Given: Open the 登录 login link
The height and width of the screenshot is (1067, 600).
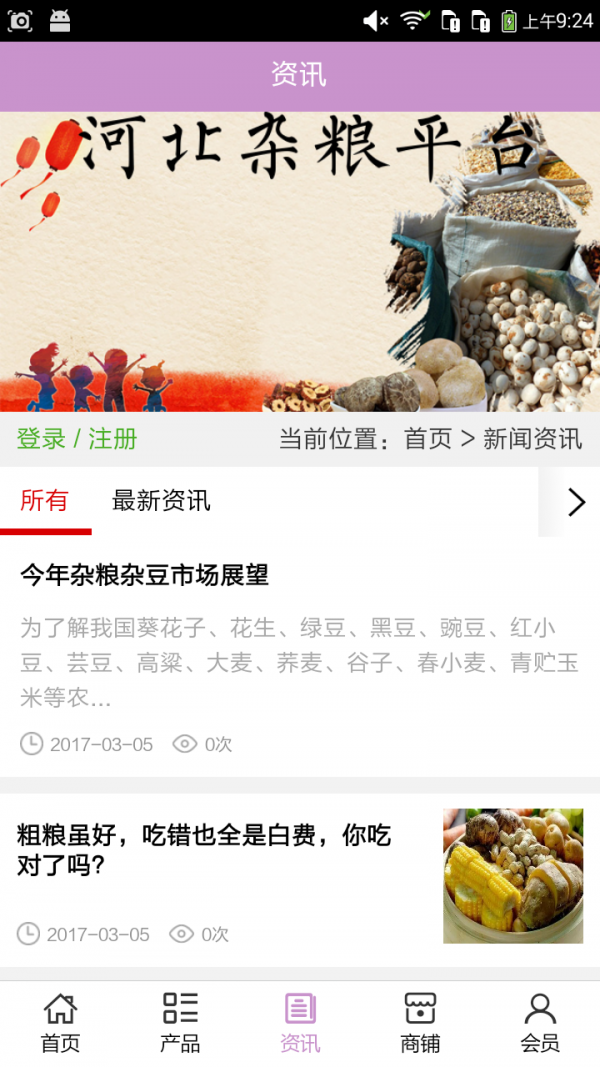Looking at the screenshot, I should (41, 439).
